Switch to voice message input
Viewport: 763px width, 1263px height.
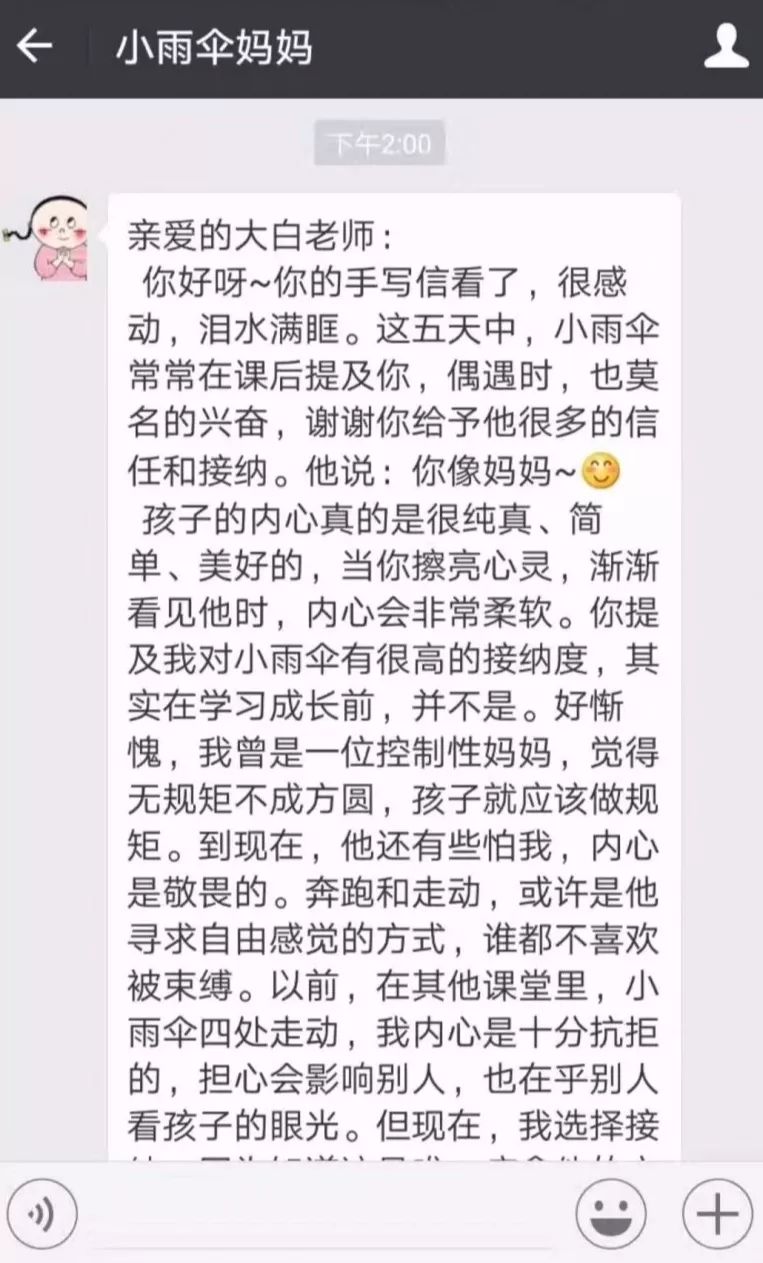(x=41, y=1214)
